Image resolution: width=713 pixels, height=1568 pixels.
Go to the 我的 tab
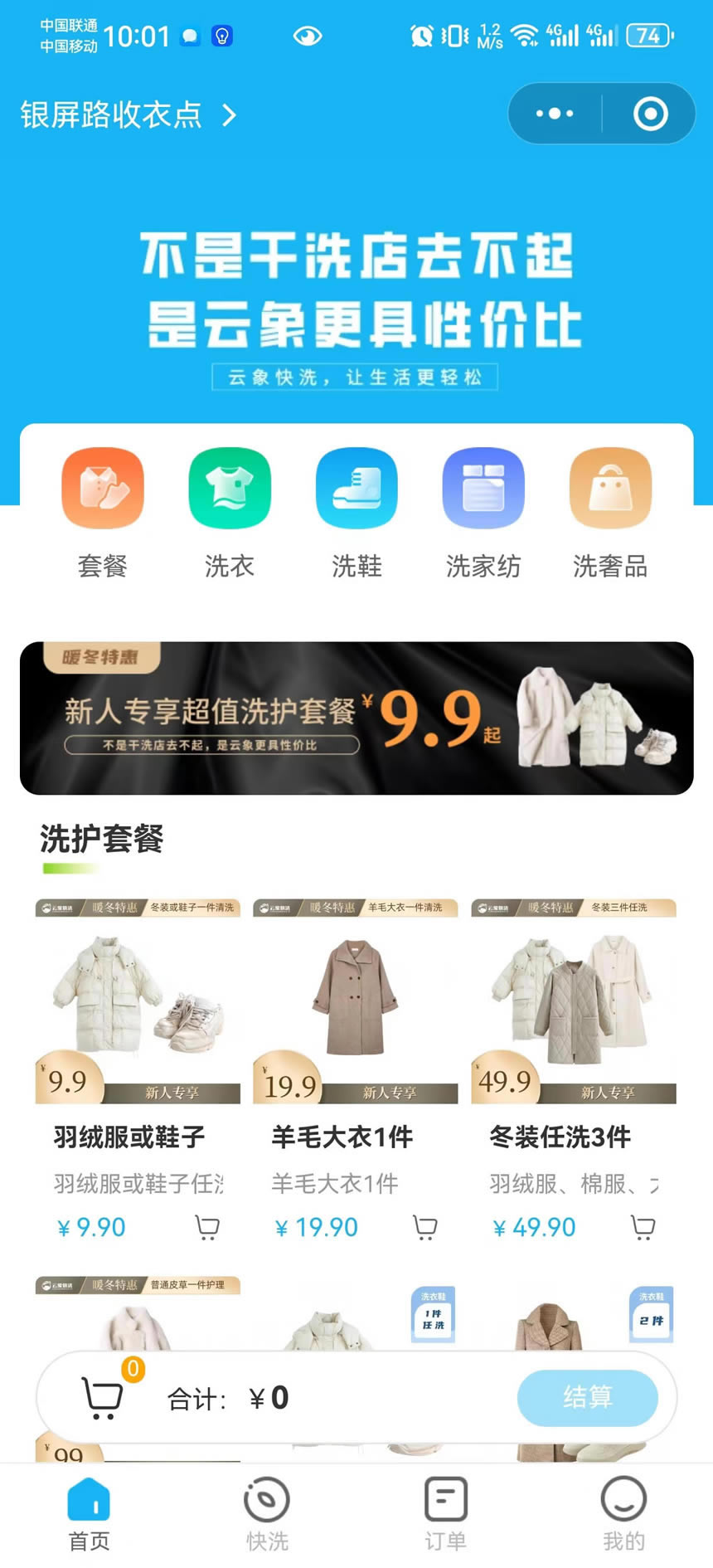coord(623,1514)
